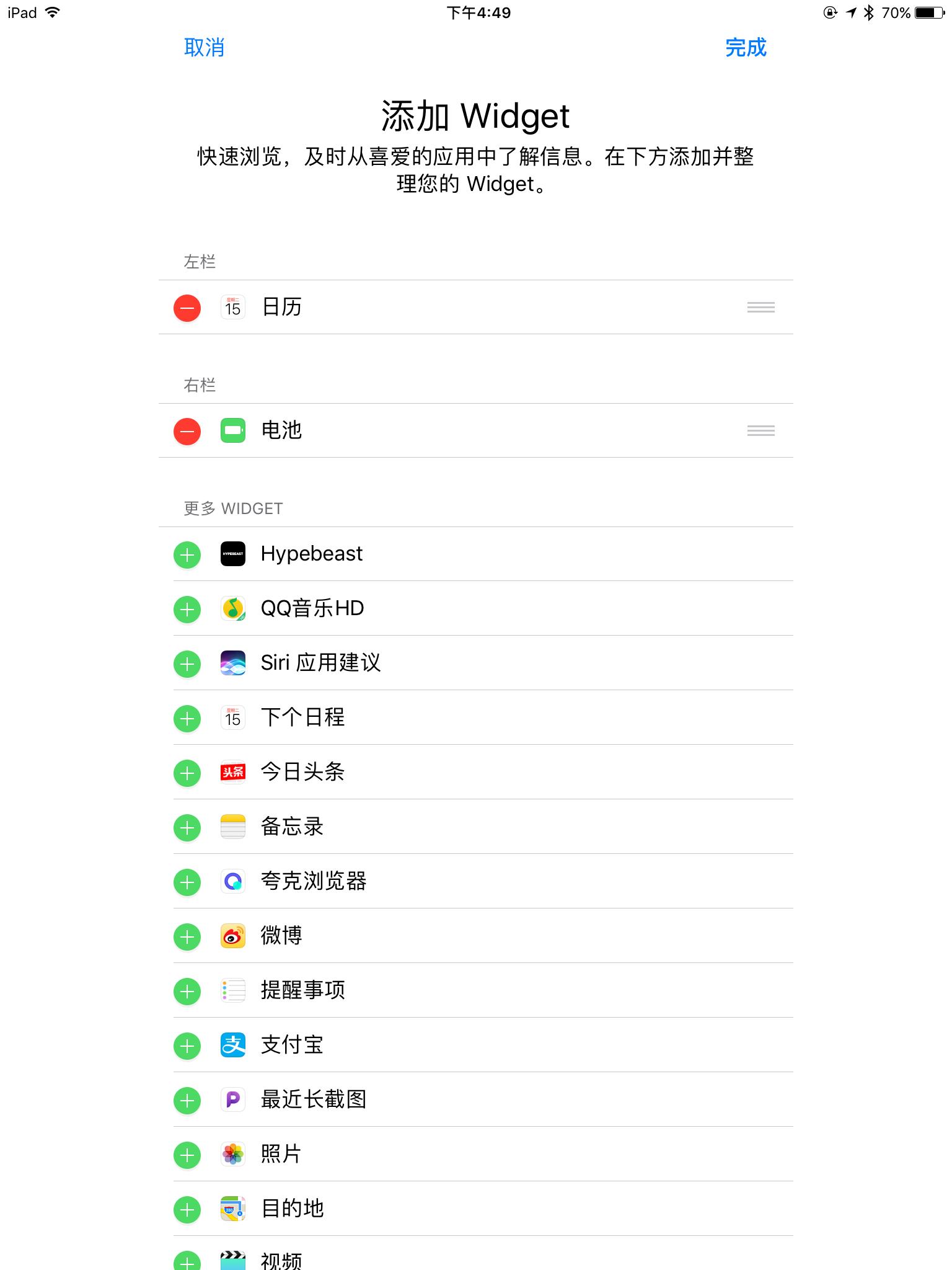Tap the 夸克浏览器 app icon
This screenshot has height=1270, width=952.
click(232, 881)
